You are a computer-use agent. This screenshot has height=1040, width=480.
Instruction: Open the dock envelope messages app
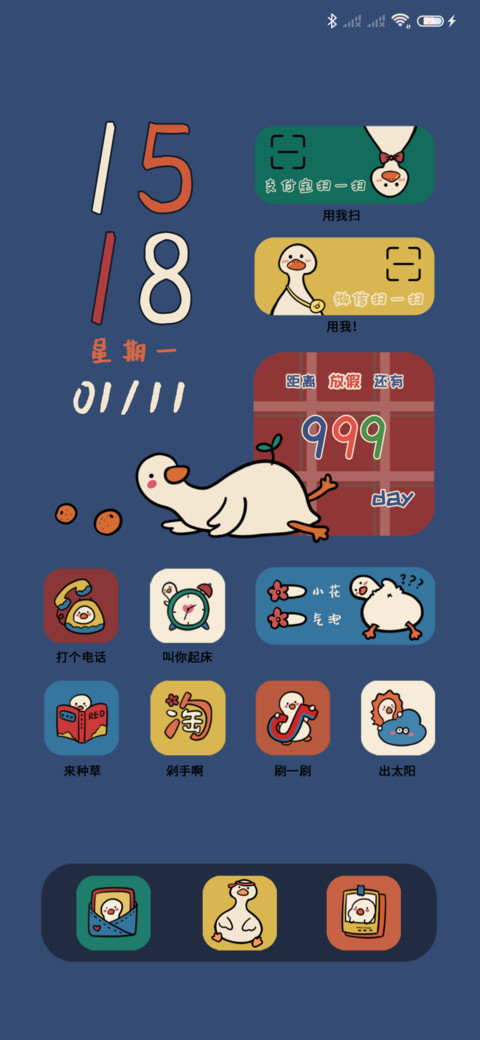[113, 913]
